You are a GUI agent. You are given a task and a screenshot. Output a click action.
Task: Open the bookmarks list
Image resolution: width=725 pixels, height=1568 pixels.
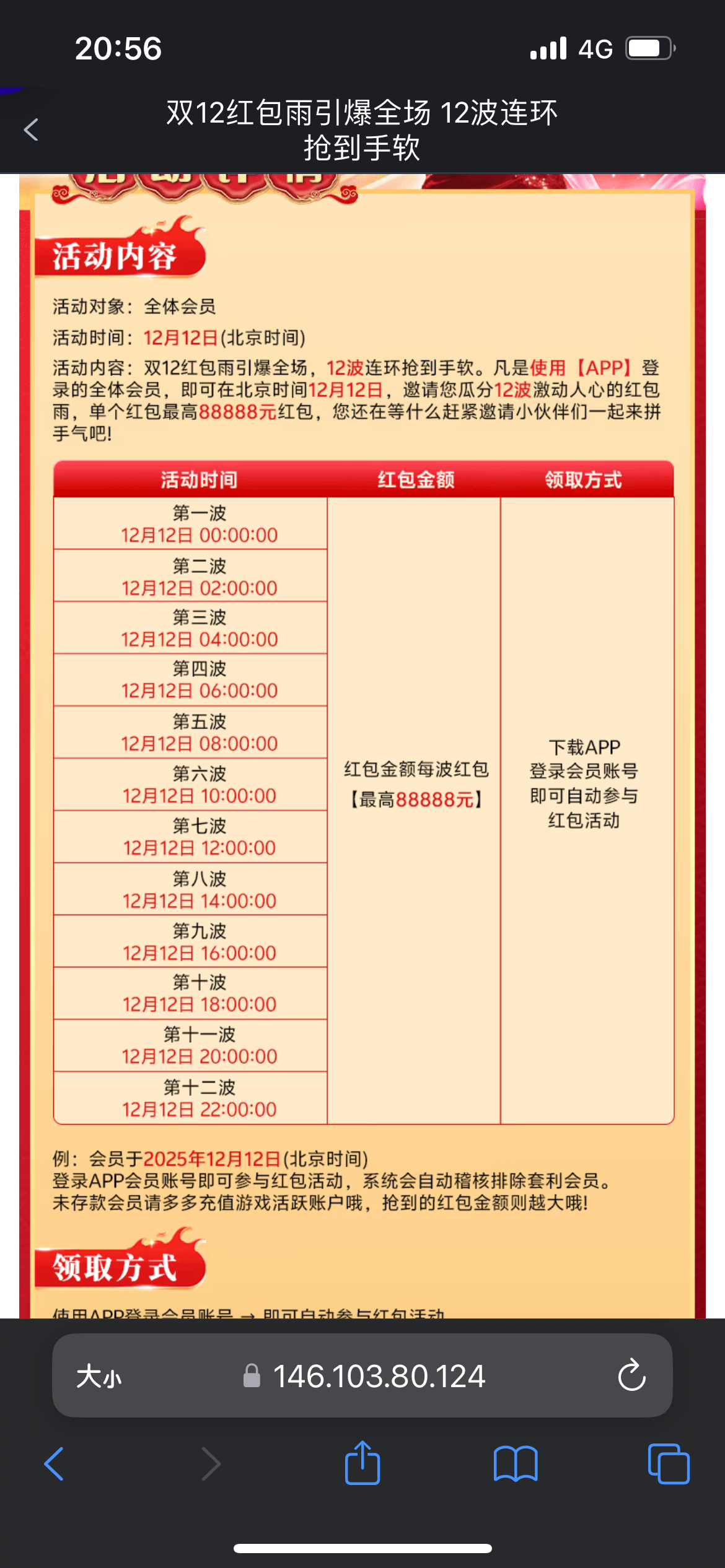point(515,1464)
